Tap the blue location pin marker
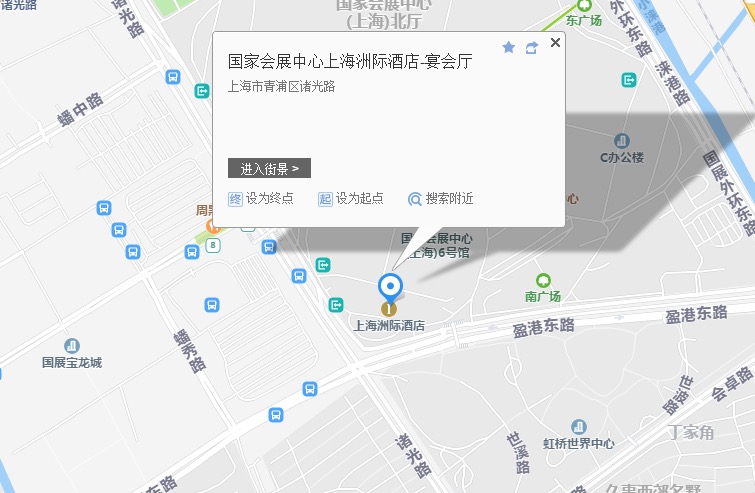 click(389, 288)
